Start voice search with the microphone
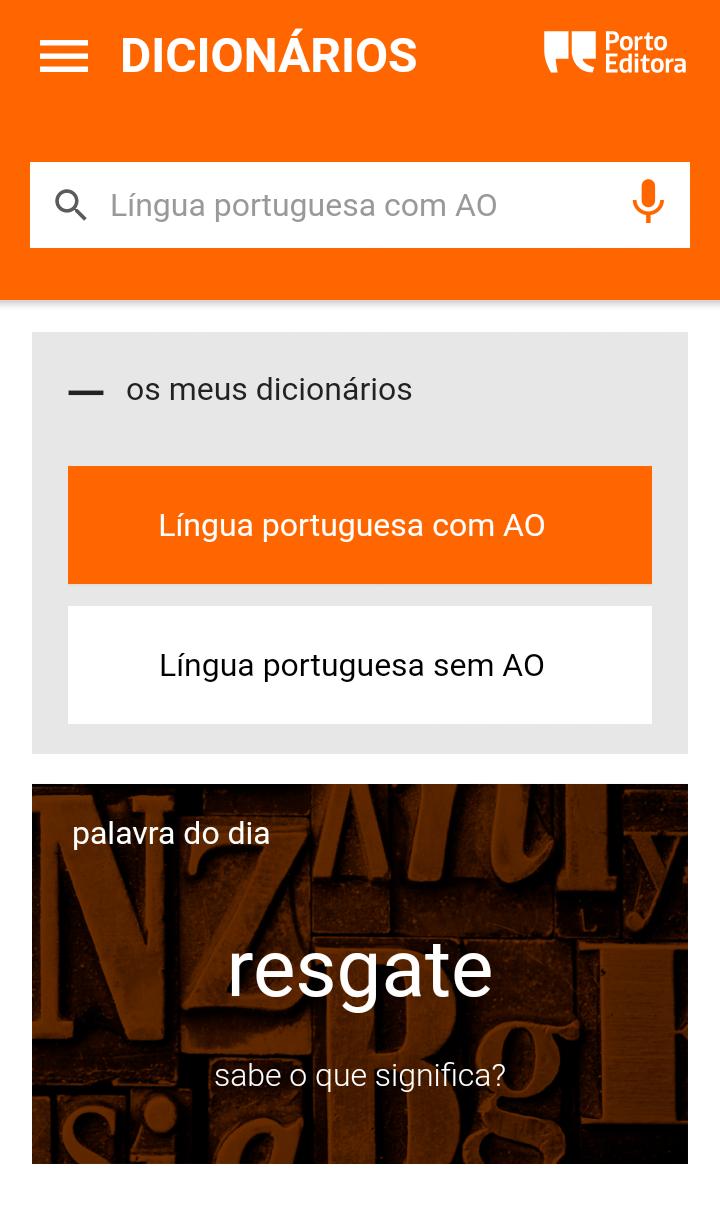720x1228 pixels. coord(648,202)
